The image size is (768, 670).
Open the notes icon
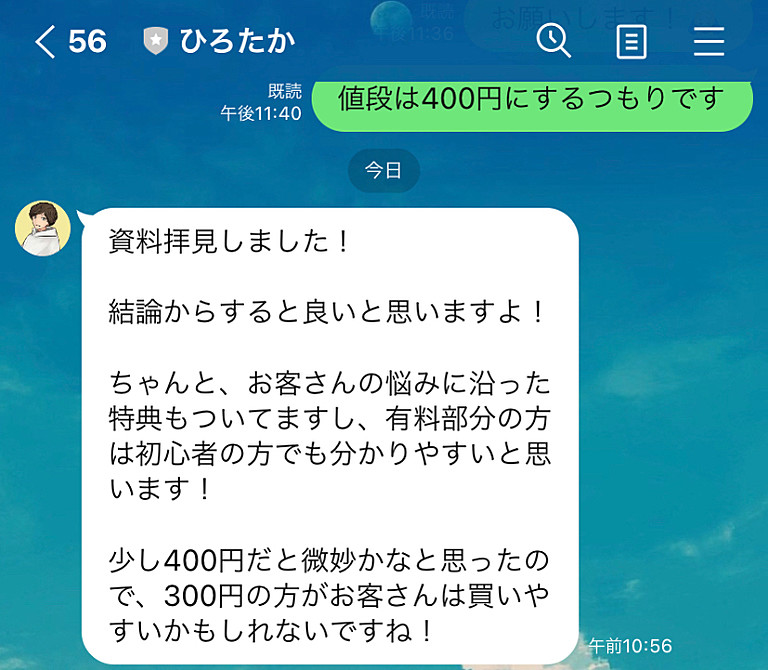tap(631, 41)
